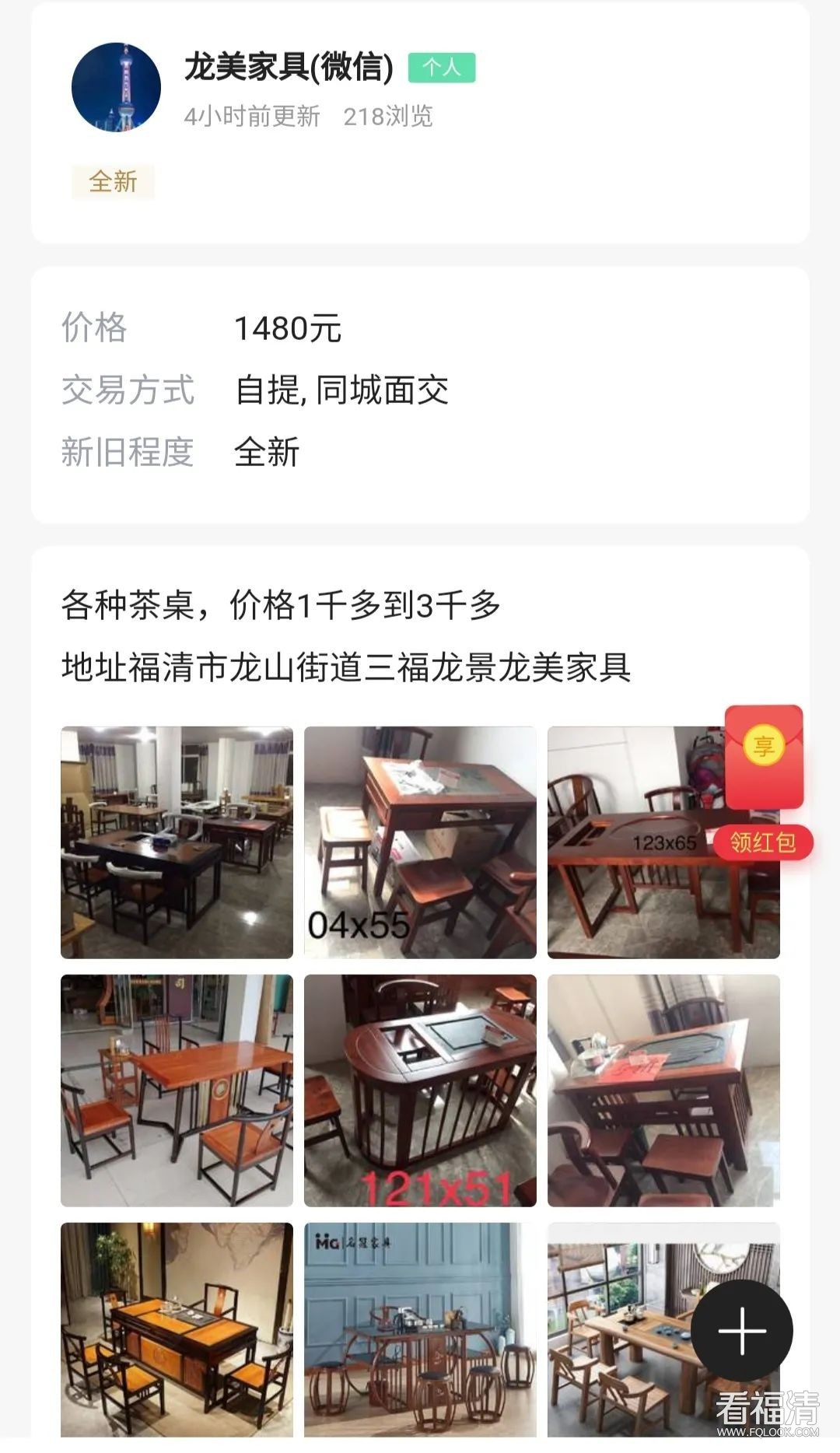View the orange long table with armchairs photo
Screen dimensions: 840x1453
click(177, 1091)
